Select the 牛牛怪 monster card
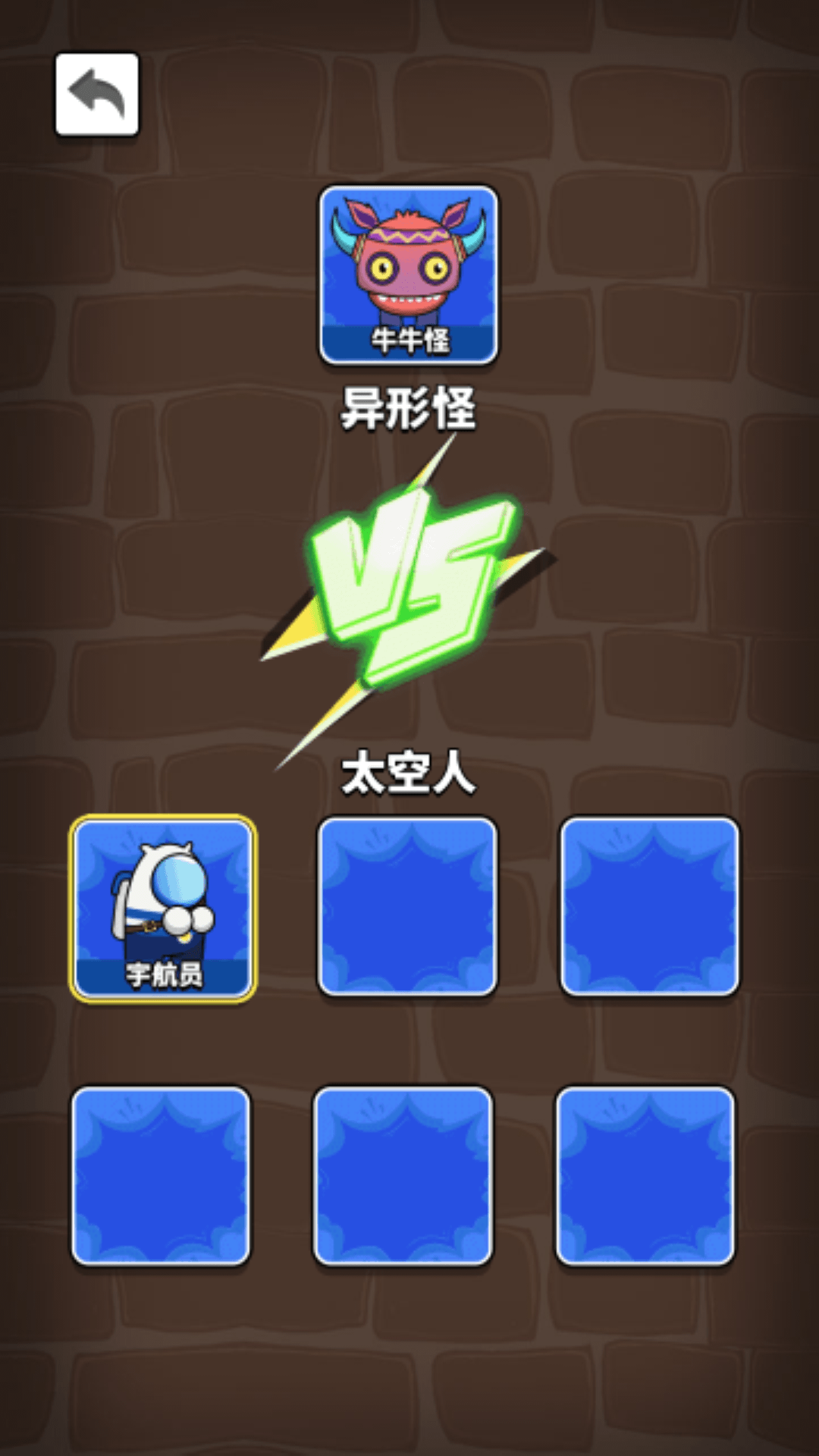 pos(408,275)
